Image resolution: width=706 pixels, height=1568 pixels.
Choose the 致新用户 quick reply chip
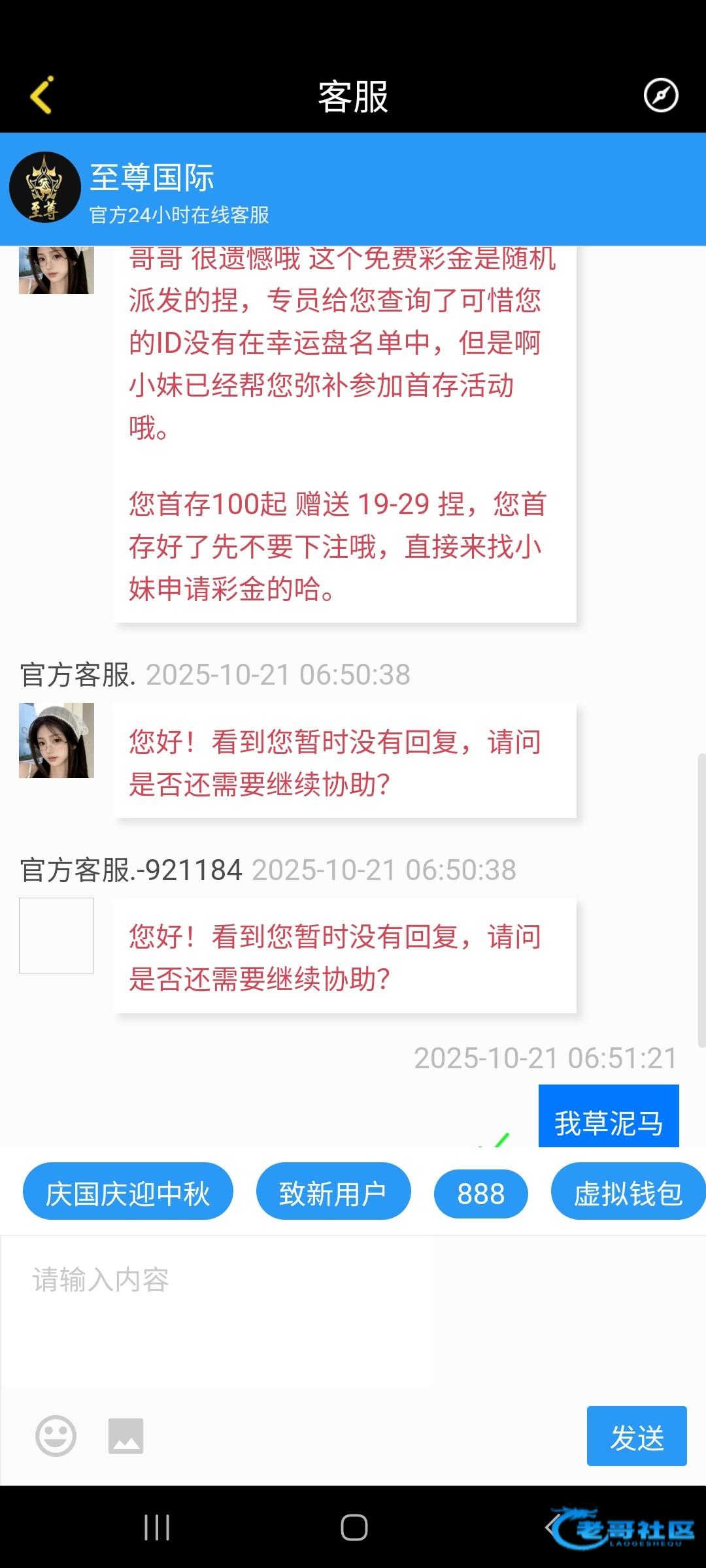(x=333, y=1194)
